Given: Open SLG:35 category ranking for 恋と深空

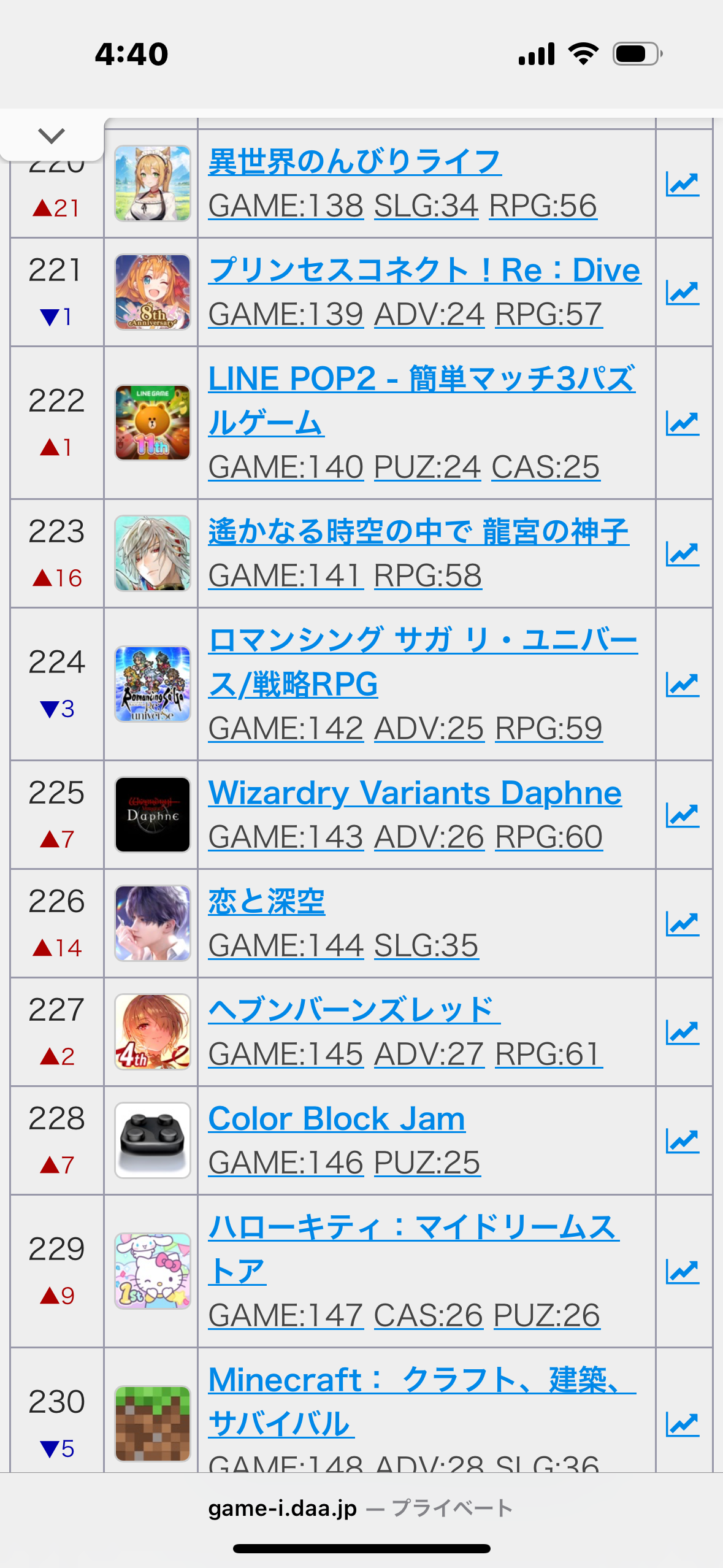Looking at the screenshot, I should coord(426,946).
